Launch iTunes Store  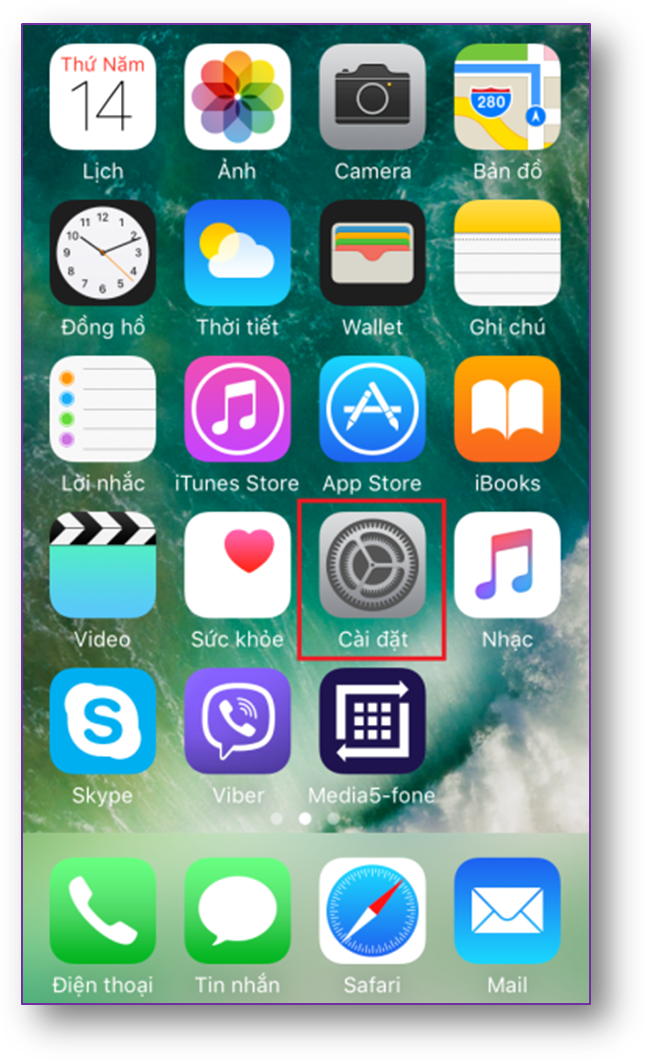pyautogui.click(x=237, y=409)
